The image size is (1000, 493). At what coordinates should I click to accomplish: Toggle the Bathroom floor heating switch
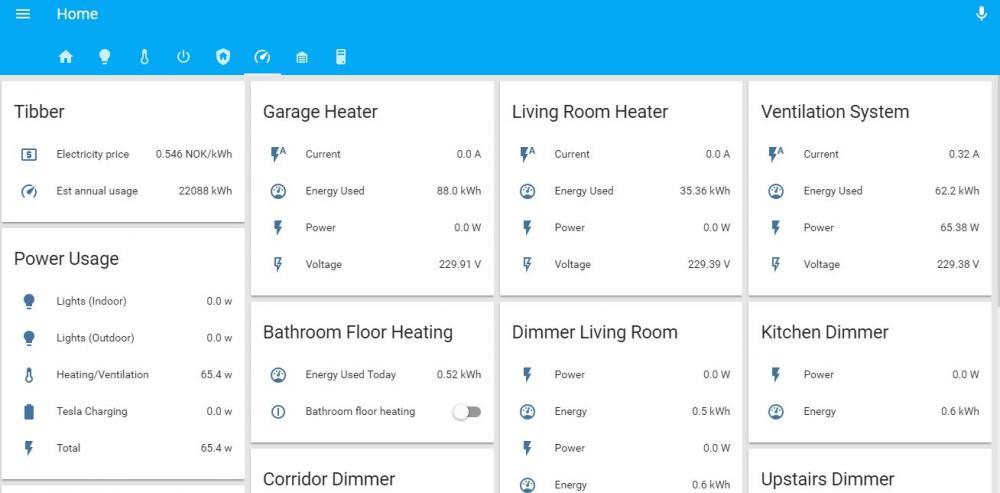[x=466, y=412]
